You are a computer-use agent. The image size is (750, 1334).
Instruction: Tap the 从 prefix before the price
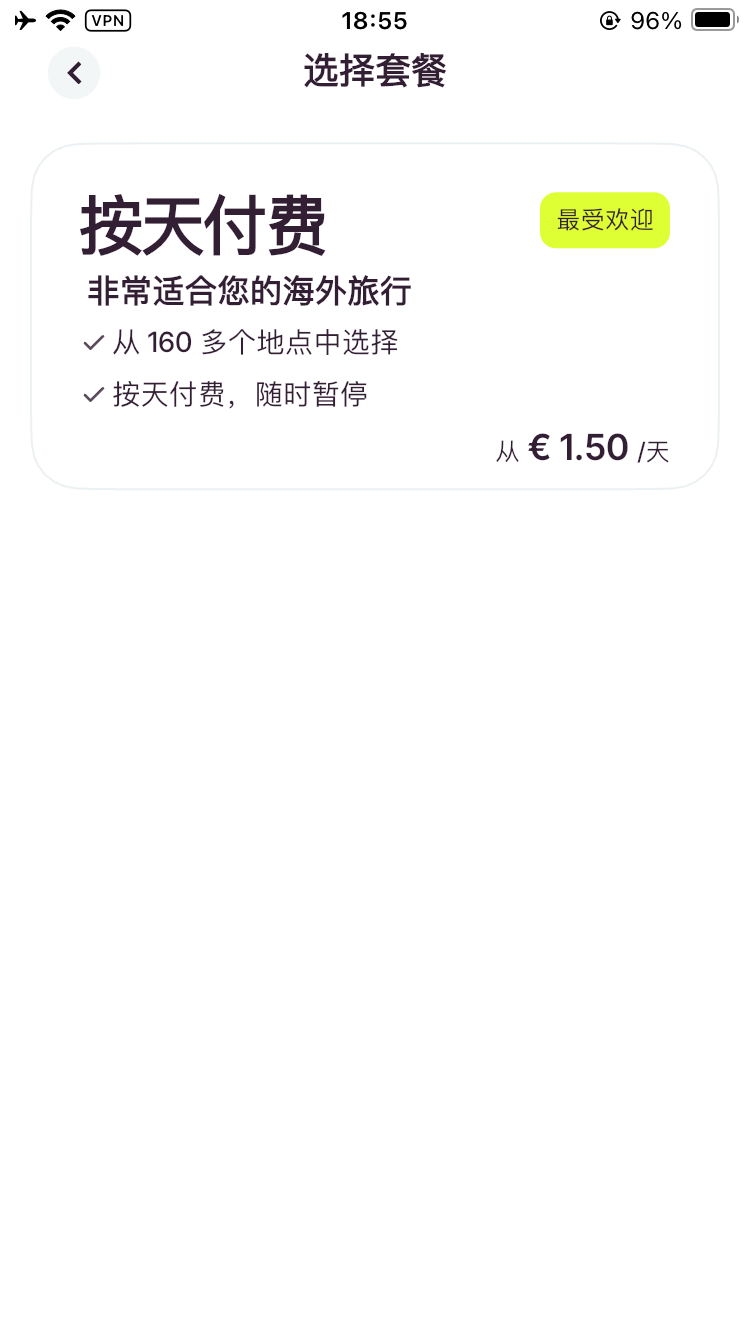coord(508,450)
